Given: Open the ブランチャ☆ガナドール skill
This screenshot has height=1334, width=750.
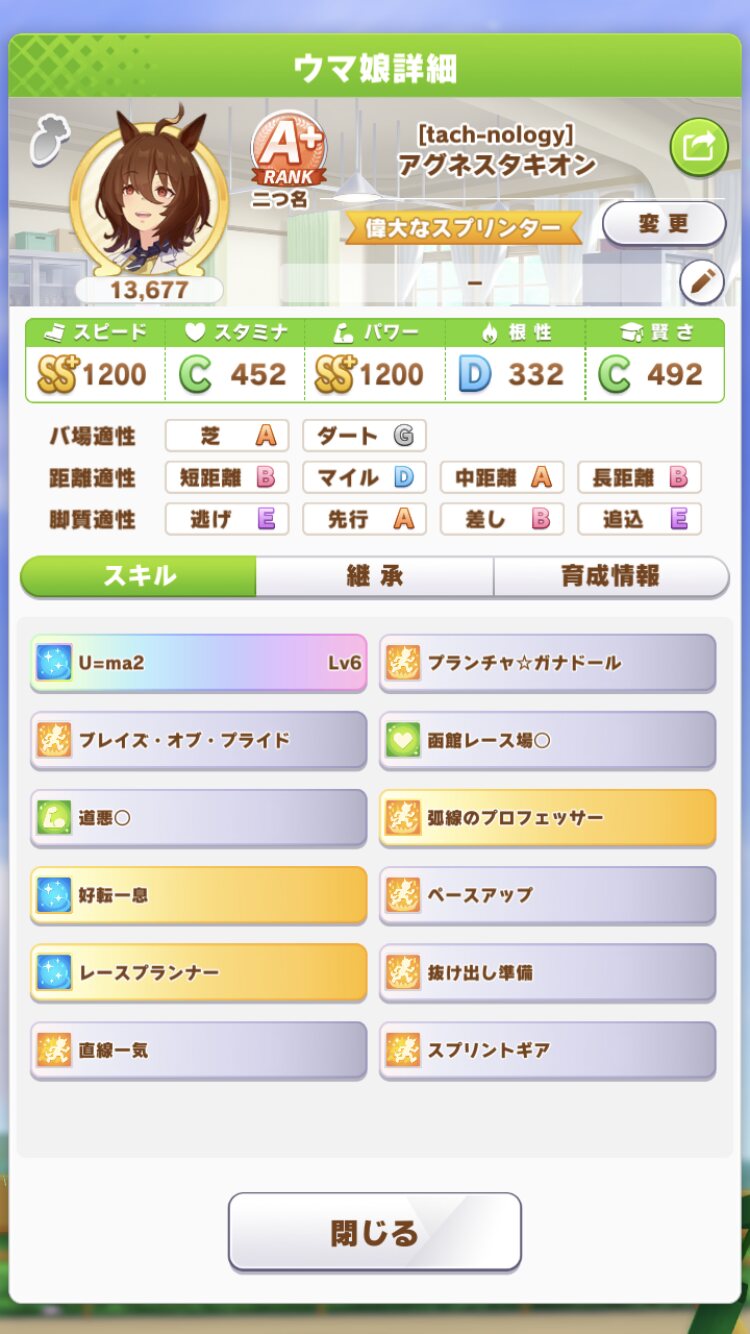Looking at the screenshot, I should (x=547, y=663).
